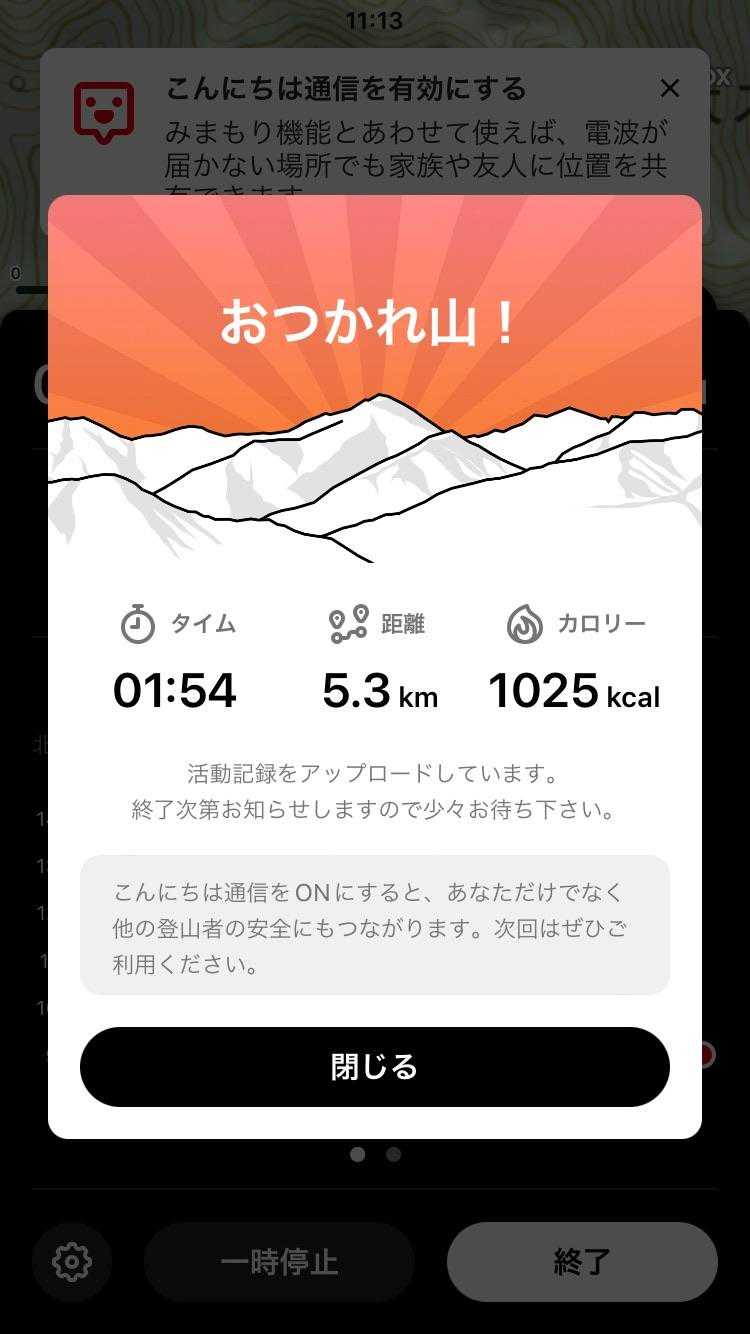Pause the recording with 一時停止
Image resolution: width=750 pixels, height=1334 pixels.
279,1262
